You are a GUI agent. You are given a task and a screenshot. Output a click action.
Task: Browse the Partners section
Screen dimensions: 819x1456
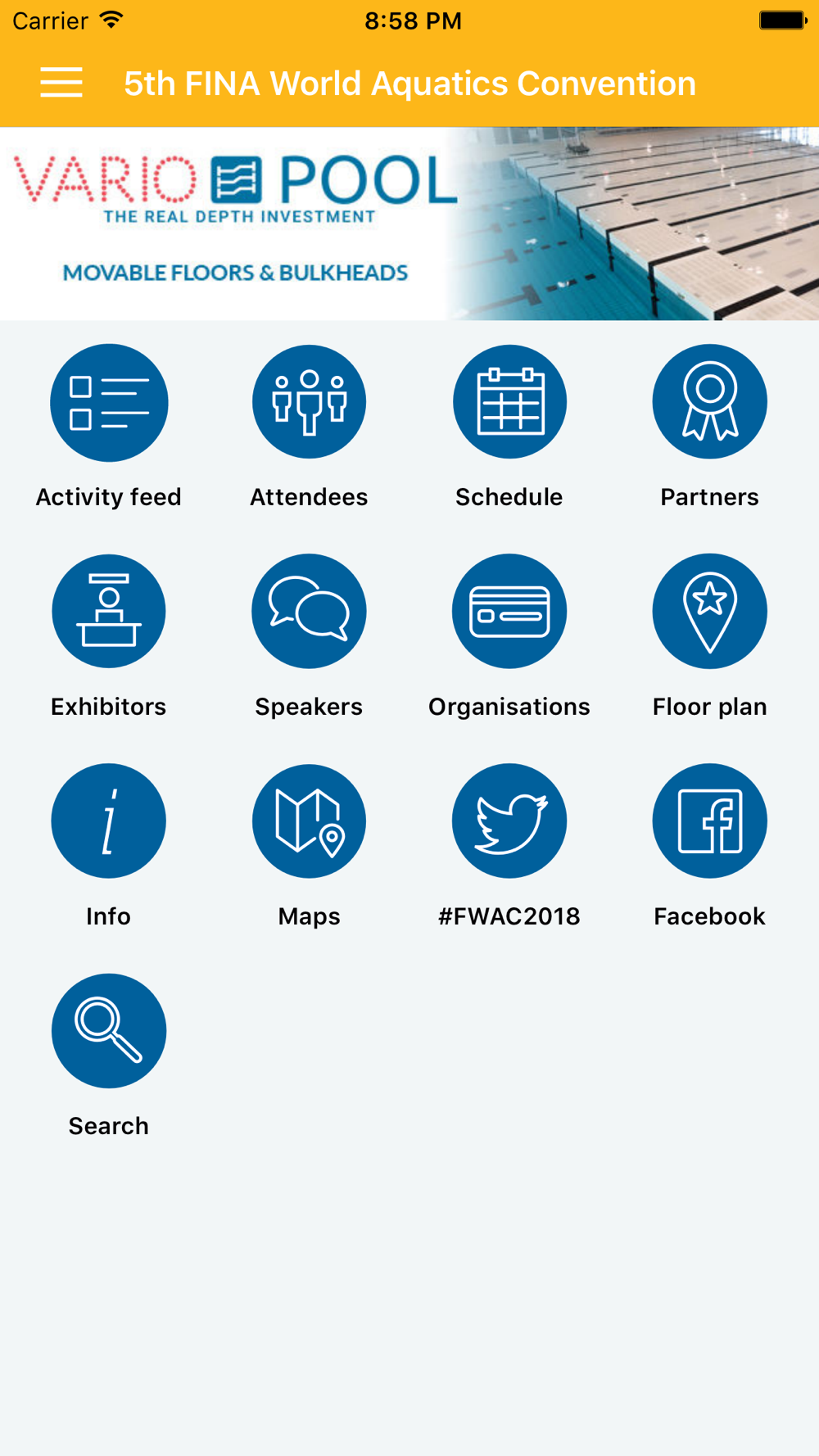709,403
